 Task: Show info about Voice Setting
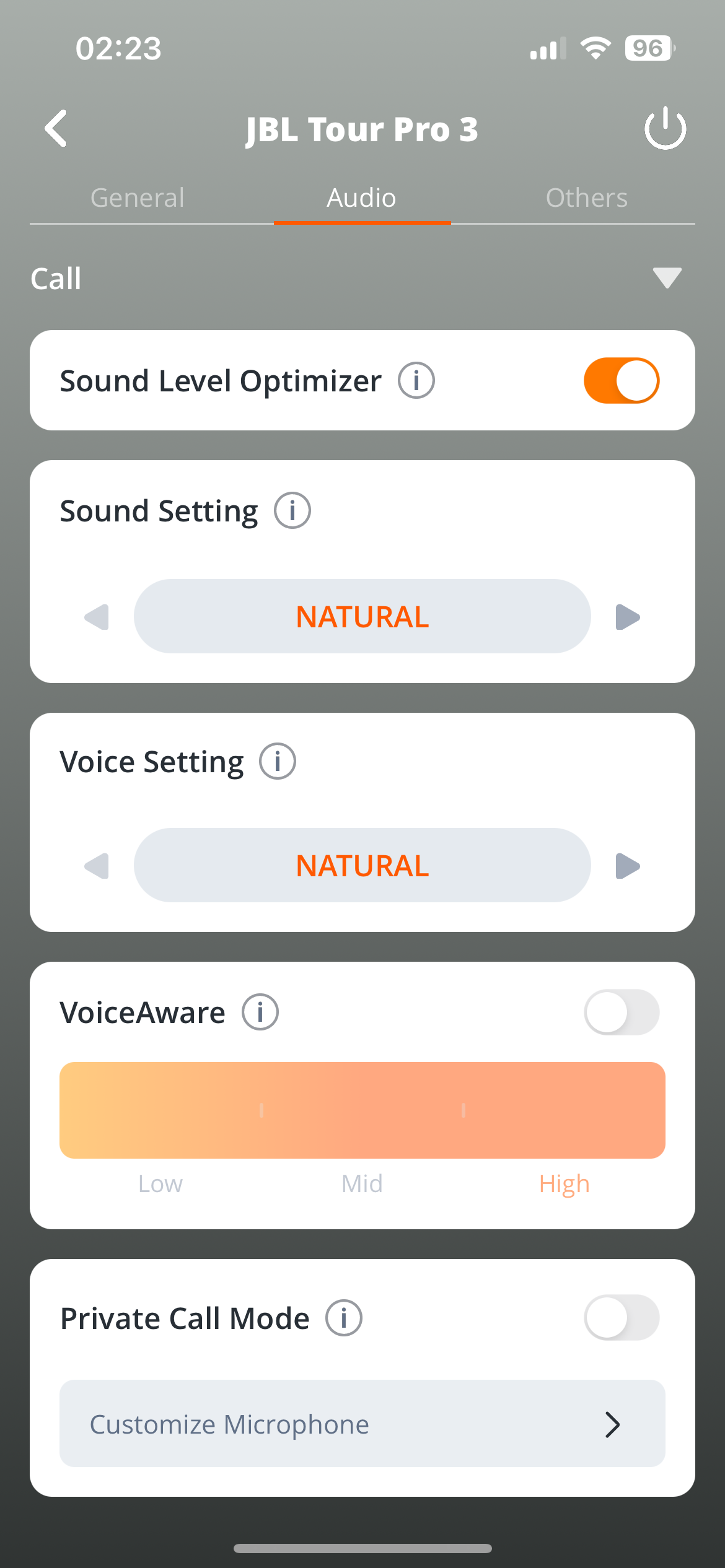point(277,762)
